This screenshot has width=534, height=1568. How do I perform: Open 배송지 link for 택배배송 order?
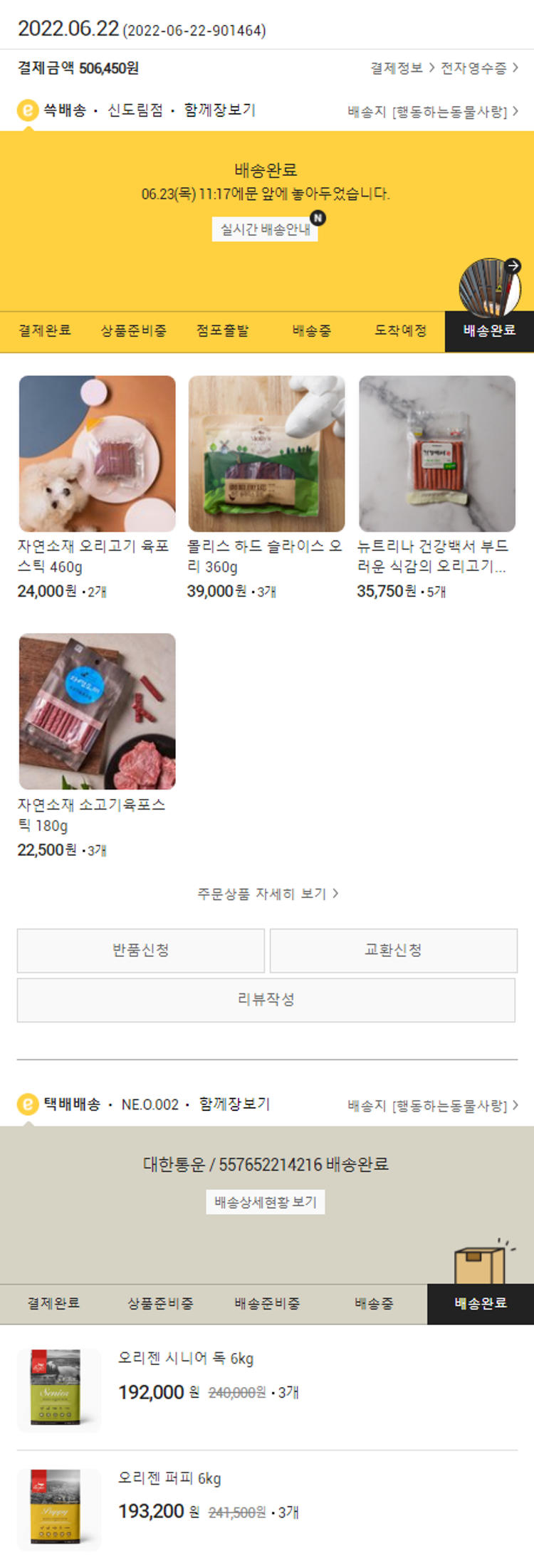click(432, 1106)
